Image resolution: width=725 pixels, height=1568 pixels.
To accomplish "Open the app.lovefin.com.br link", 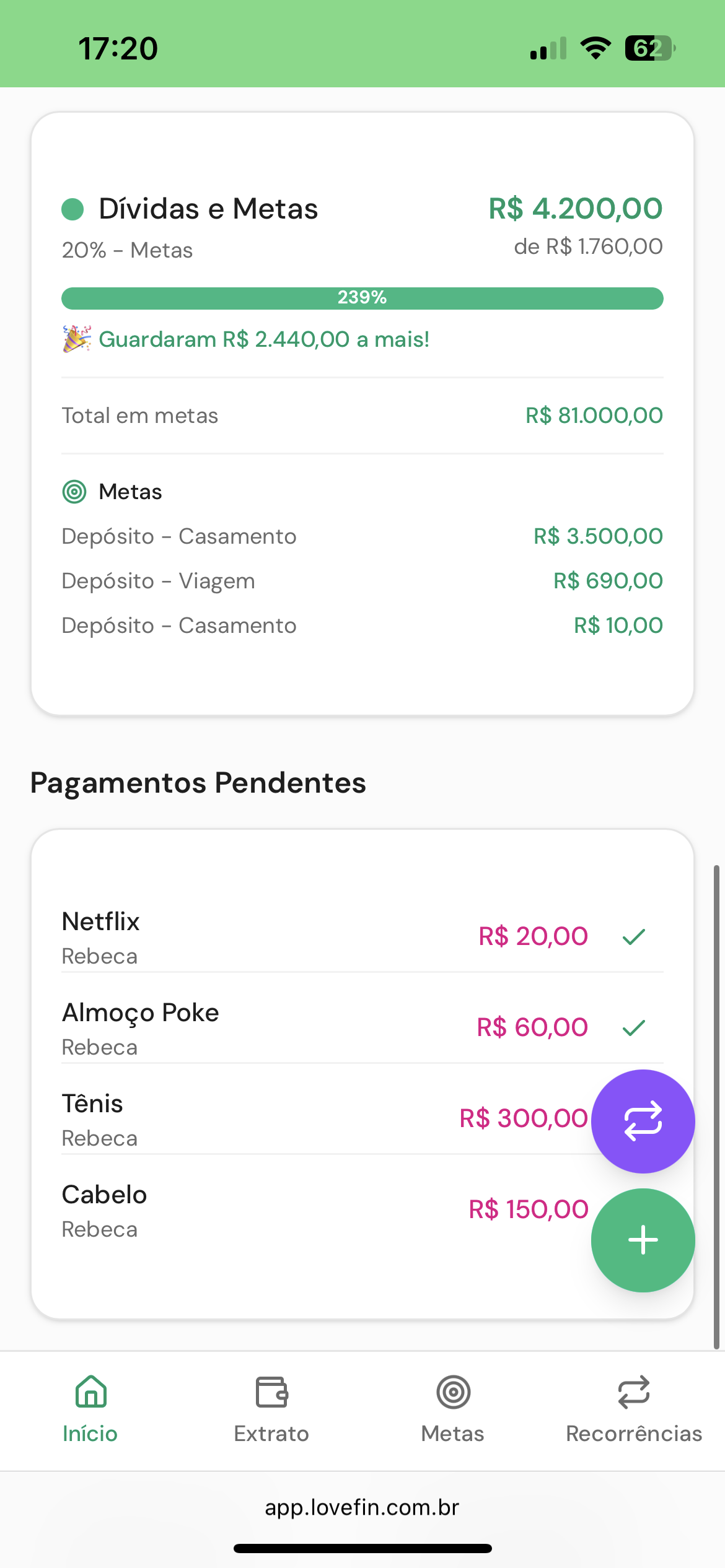I will tap(362, 1507).
